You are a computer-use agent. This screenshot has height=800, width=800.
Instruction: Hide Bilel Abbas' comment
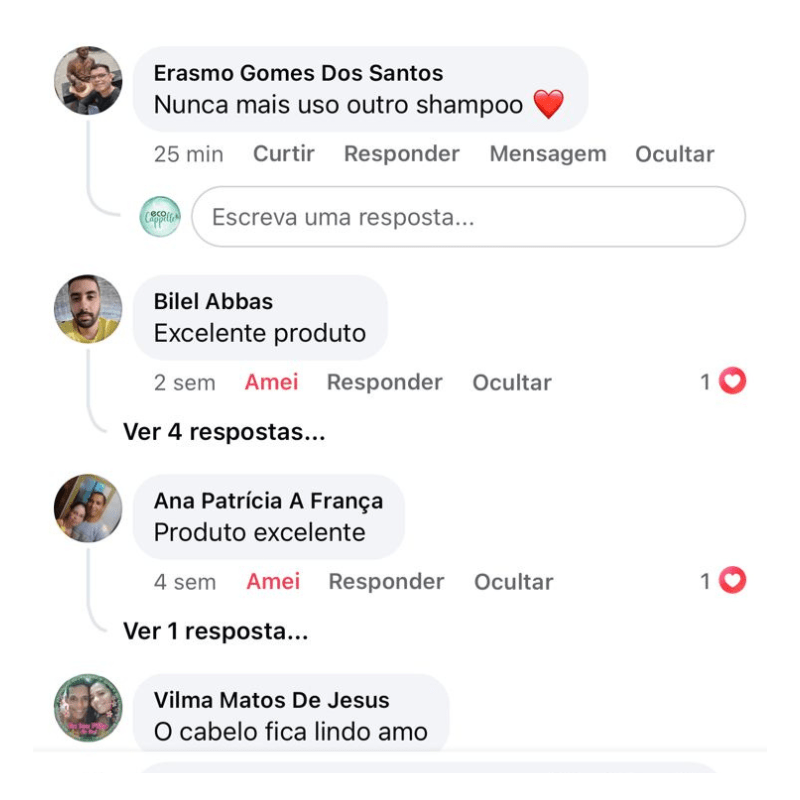tap(511, 382)
